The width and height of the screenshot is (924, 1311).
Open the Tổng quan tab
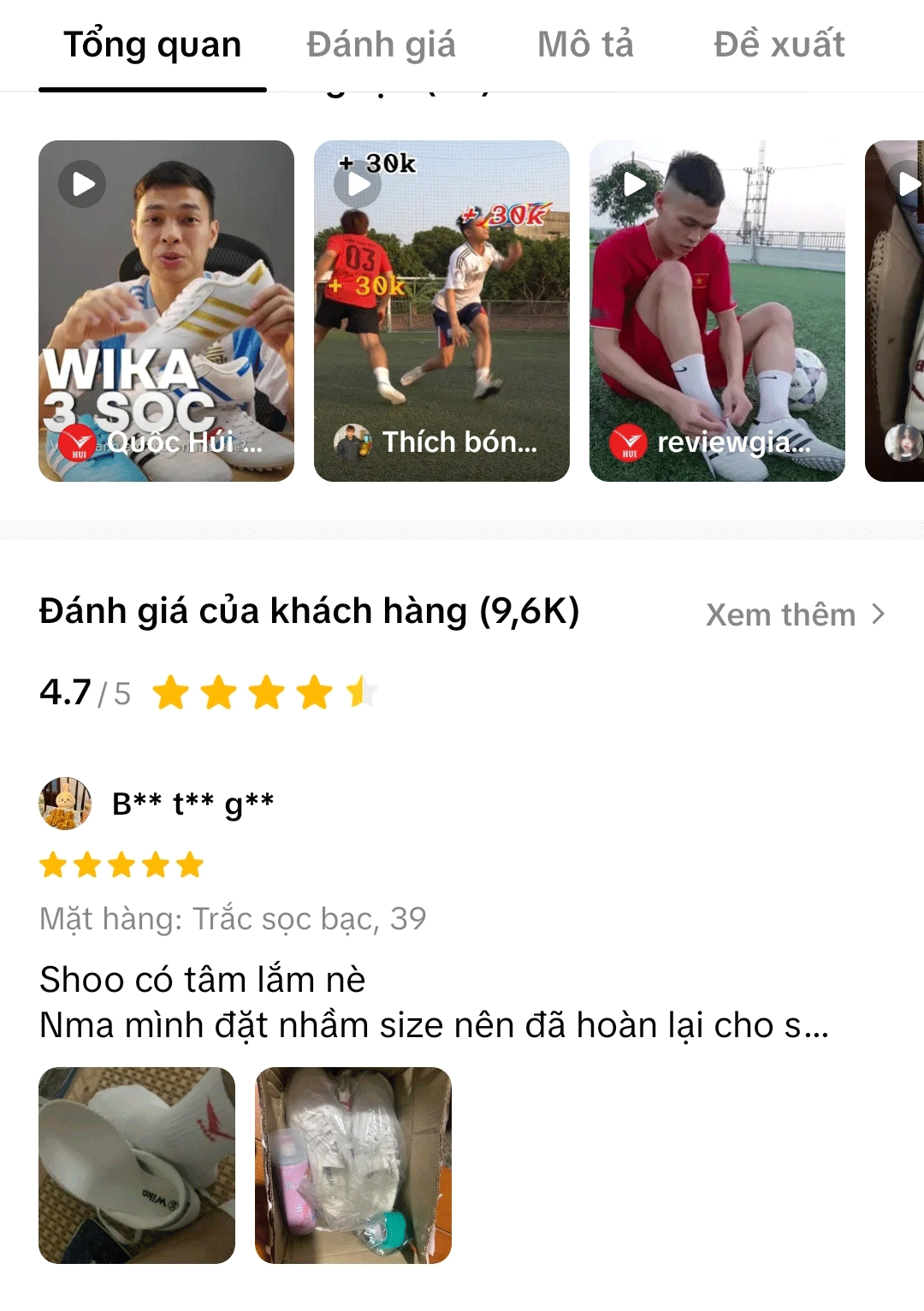pyautogui.click(x=152, y=44)
